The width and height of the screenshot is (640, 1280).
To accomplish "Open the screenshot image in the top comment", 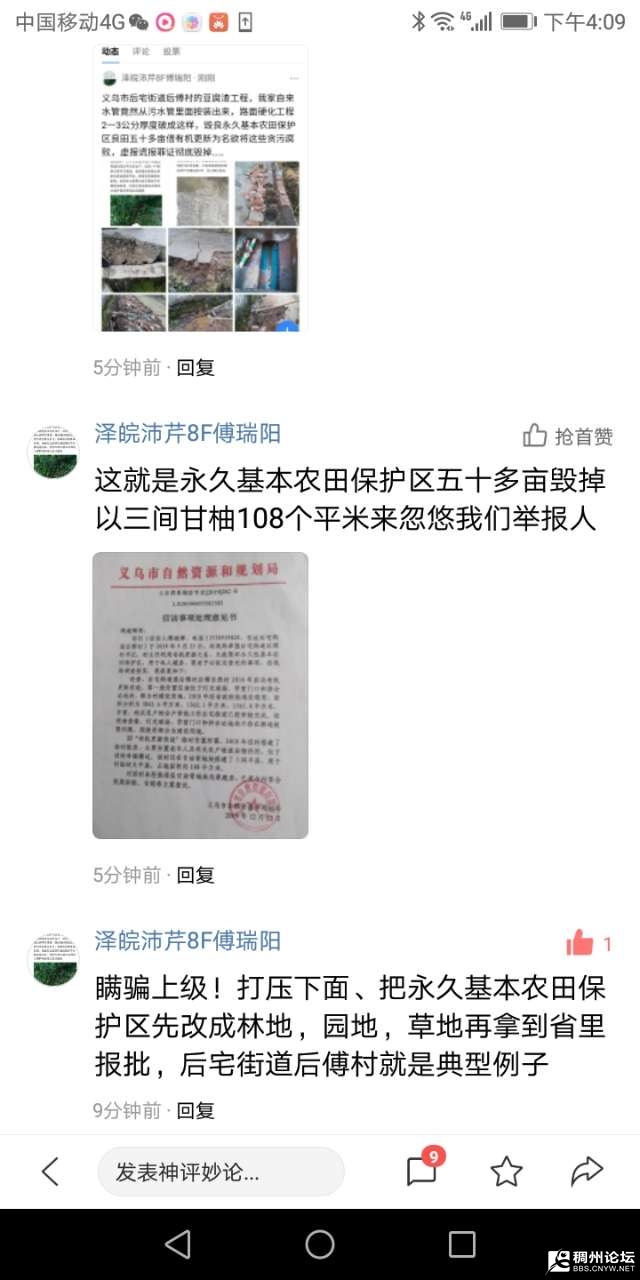I will (x=200, y=188).
